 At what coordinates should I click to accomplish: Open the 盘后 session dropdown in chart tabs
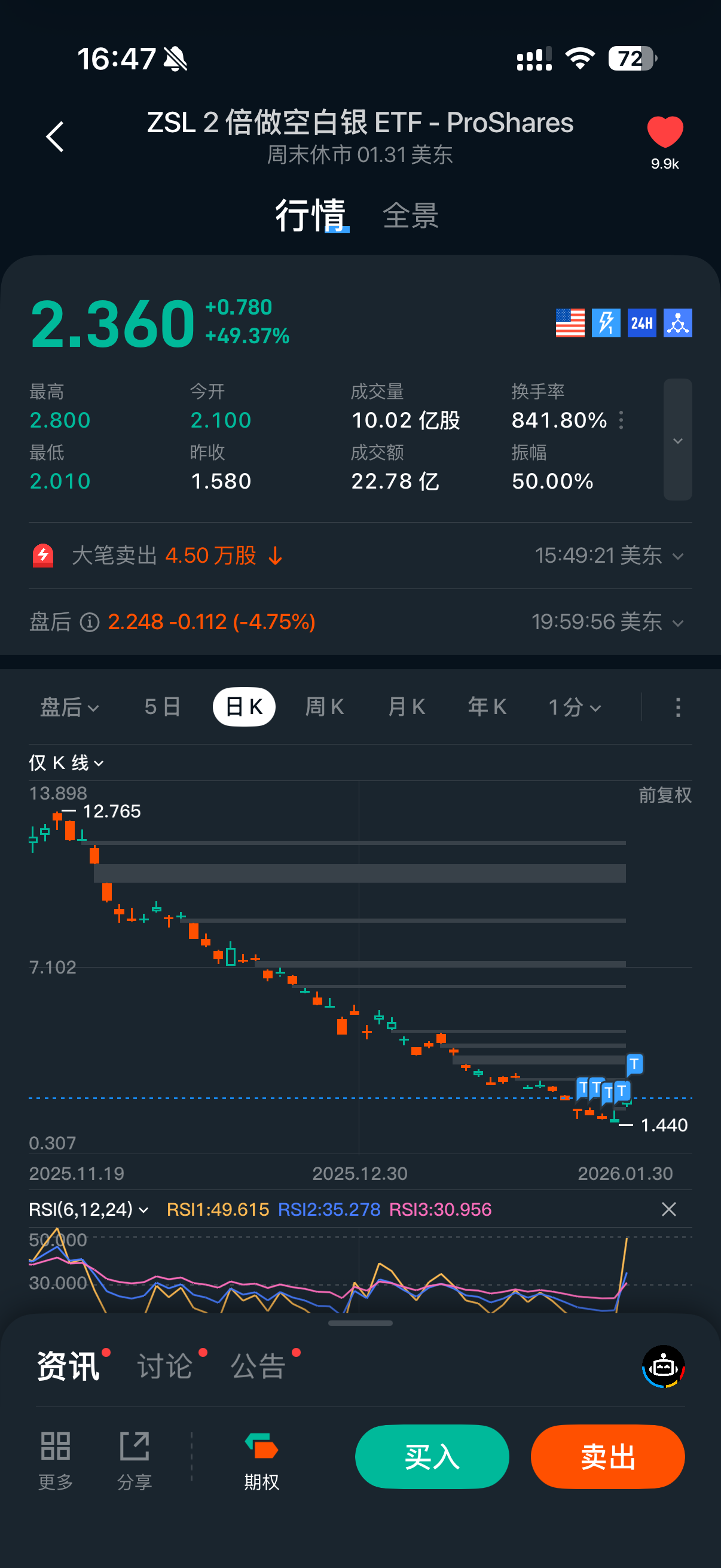pyautogui.click(x=69, y=707)
